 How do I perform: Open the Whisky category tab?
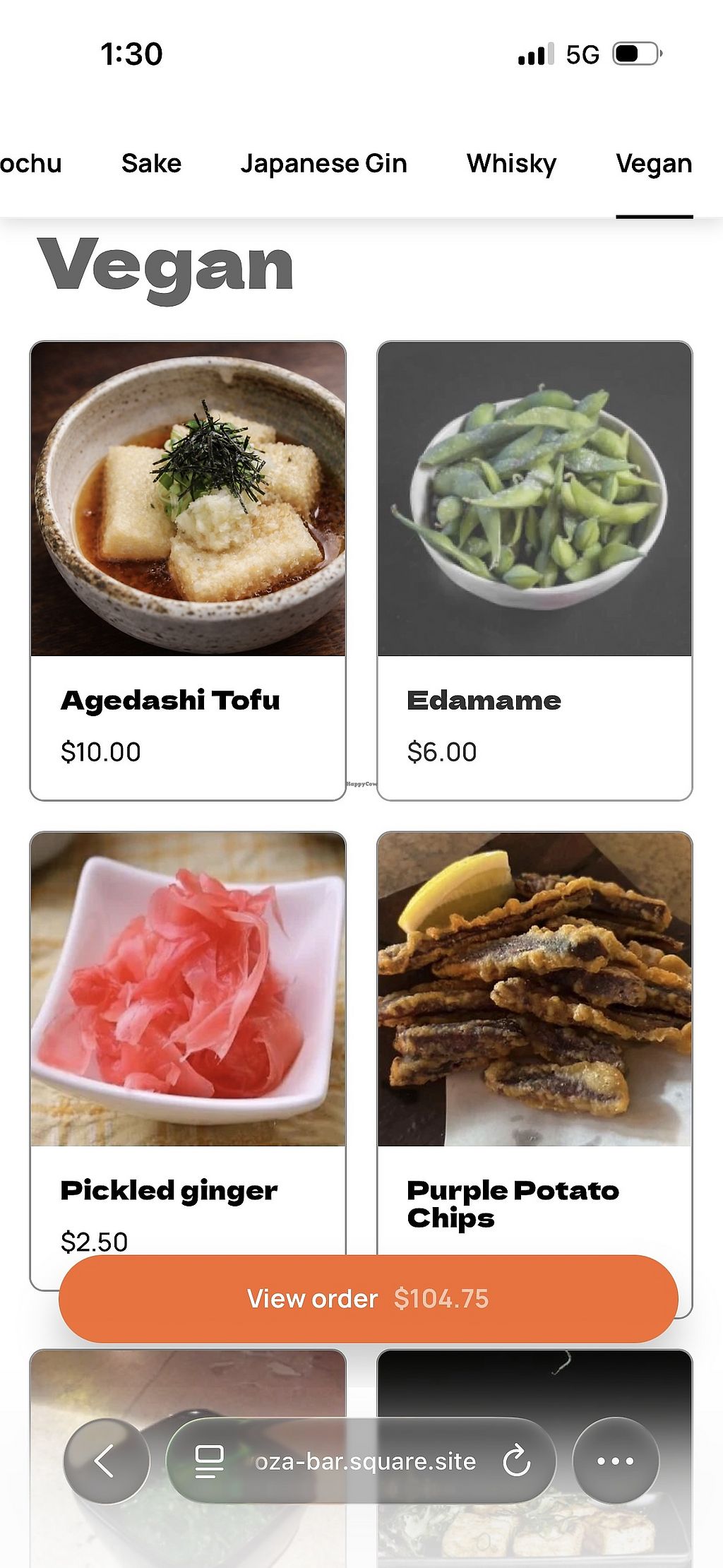point(511,164)
